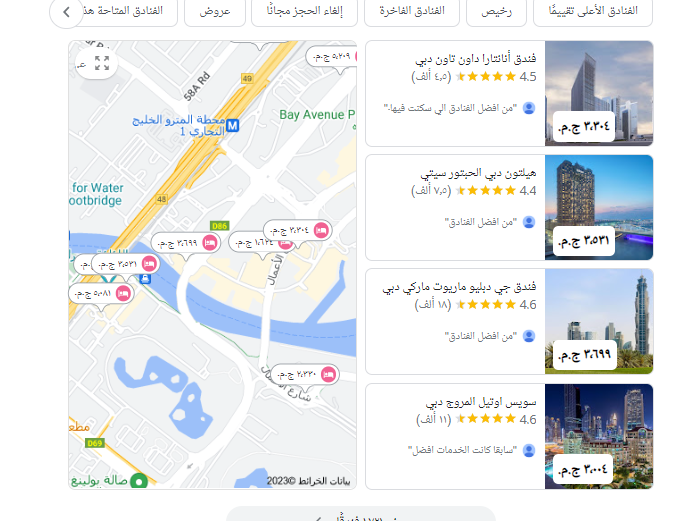Tap the ٣٬٦٩٩ price marker on map
The height and width of the screenshot is (521, 680).
(187, 242)
